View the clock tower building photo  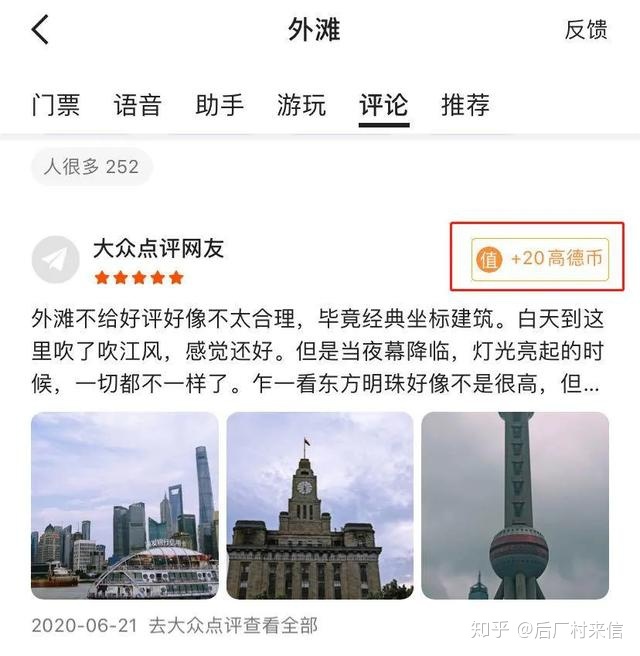[320, 505]
